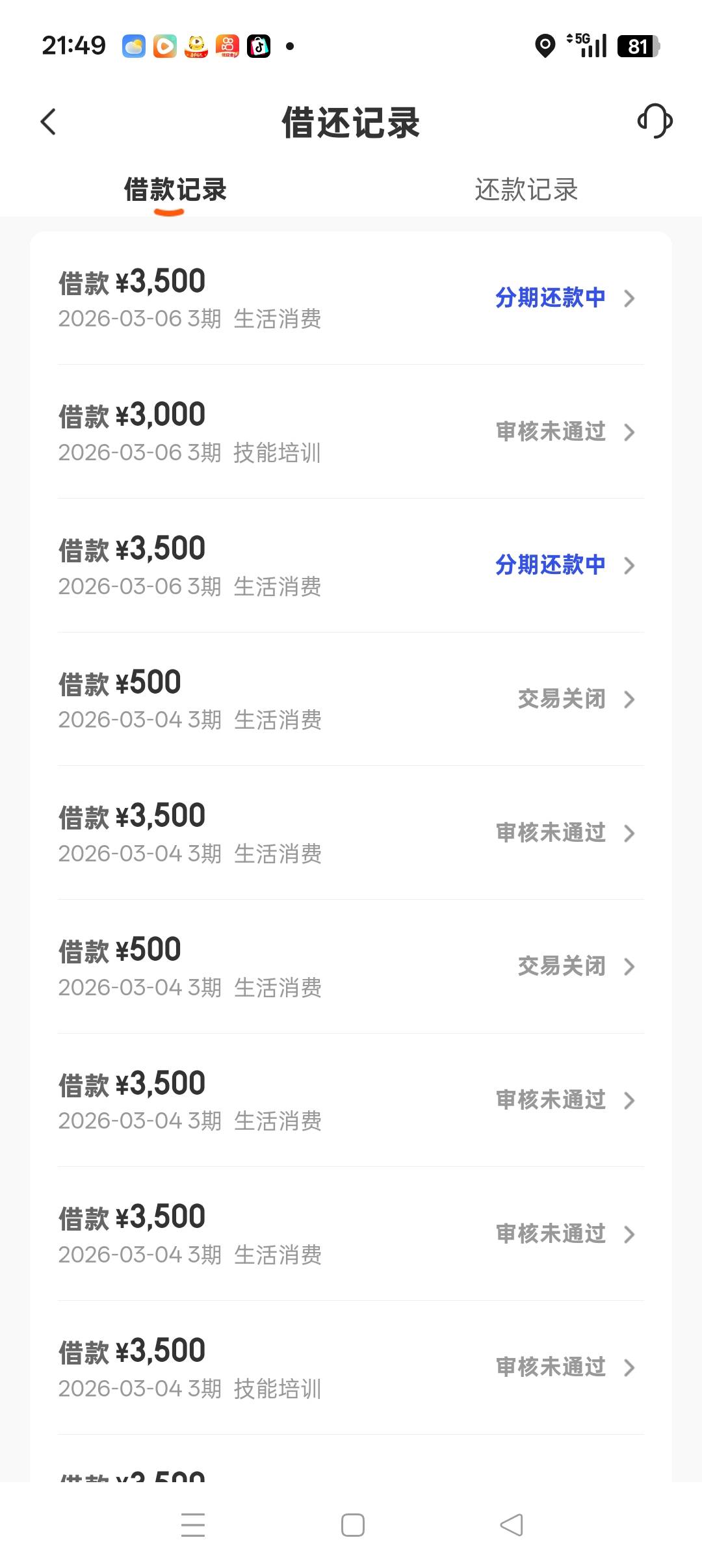Open the ¥3,000 技能培训 loan record
Screen dimensions: 702x1568
pyautogui.click(x=351, y=432)
